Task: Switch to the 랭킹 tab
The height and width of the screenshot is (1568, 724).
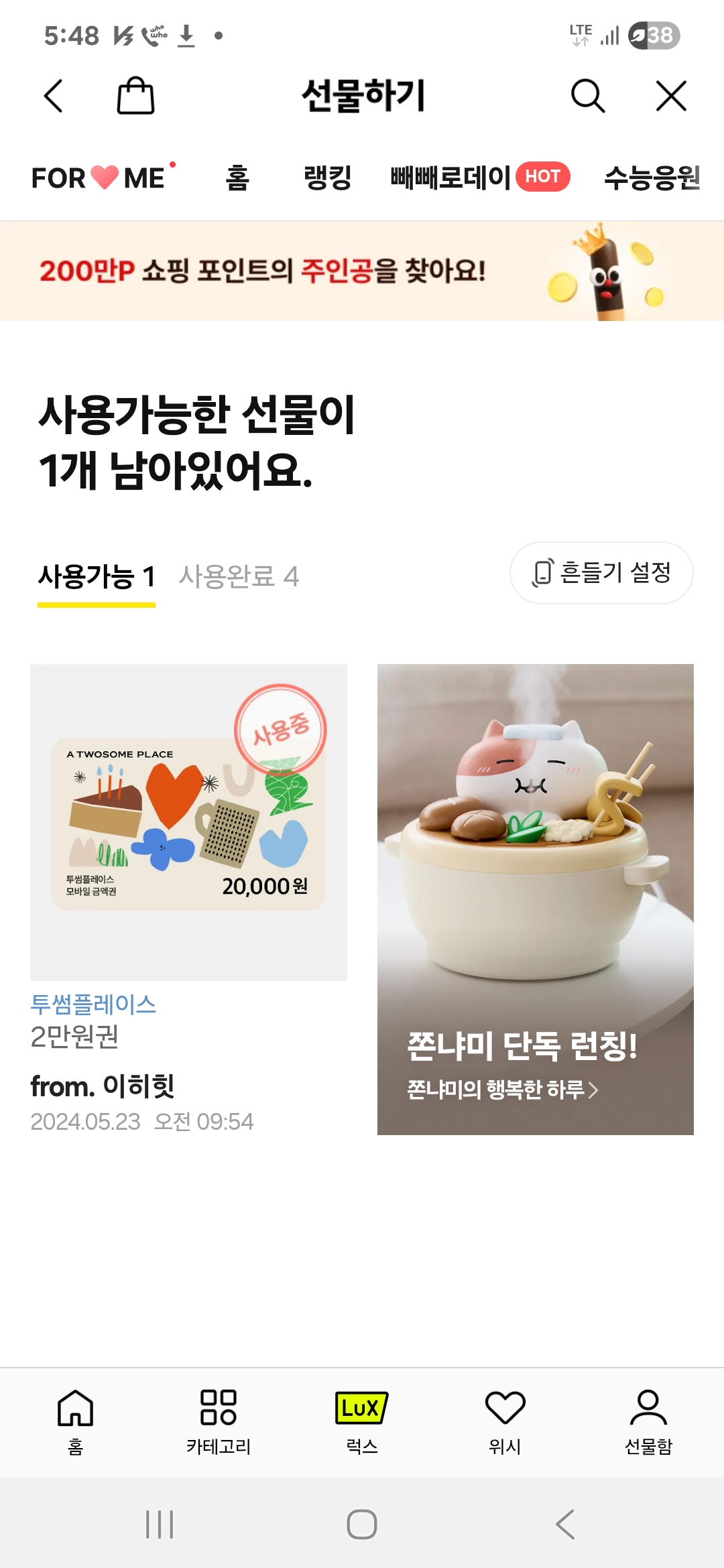Action: pos(327,178)
